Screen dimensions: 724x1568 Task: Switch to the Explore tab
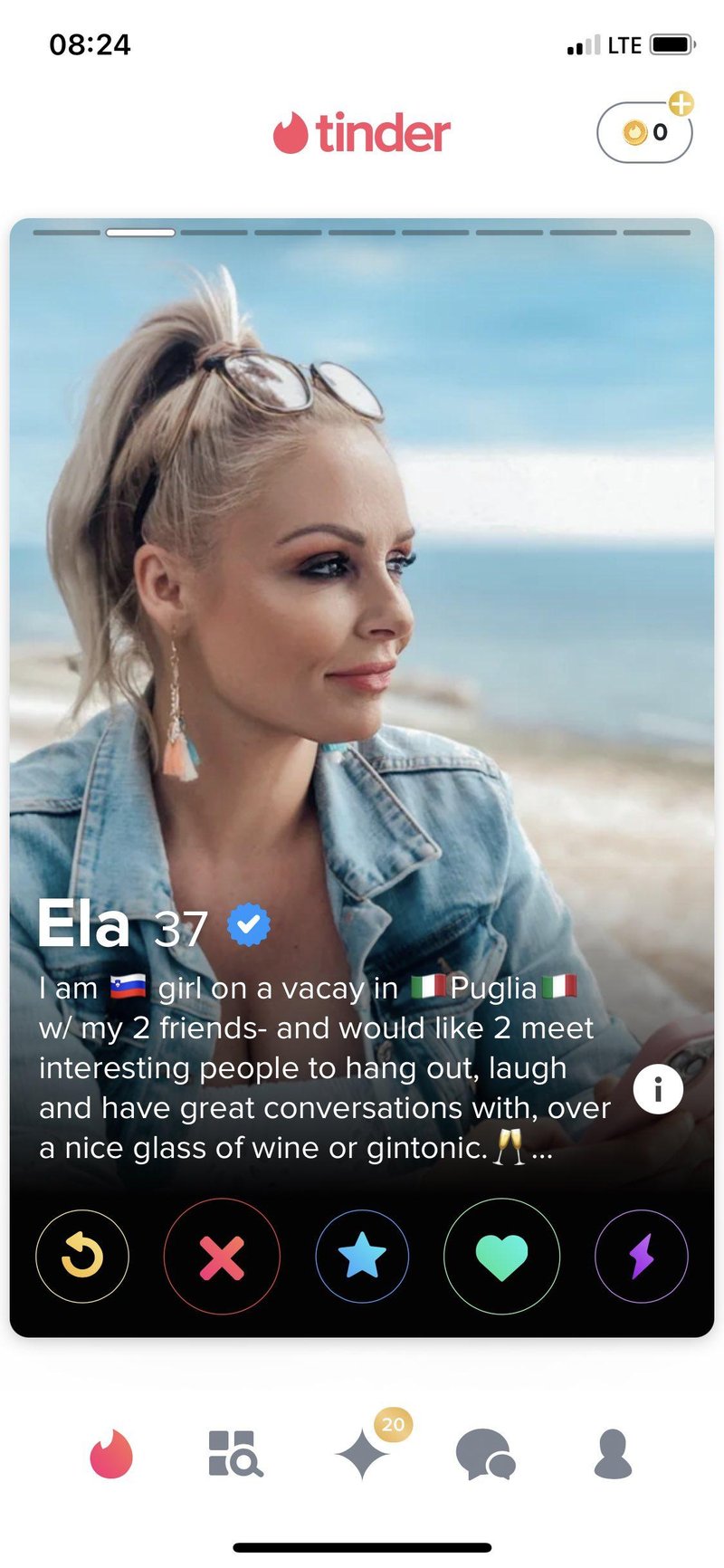(x=235, y=1454)
